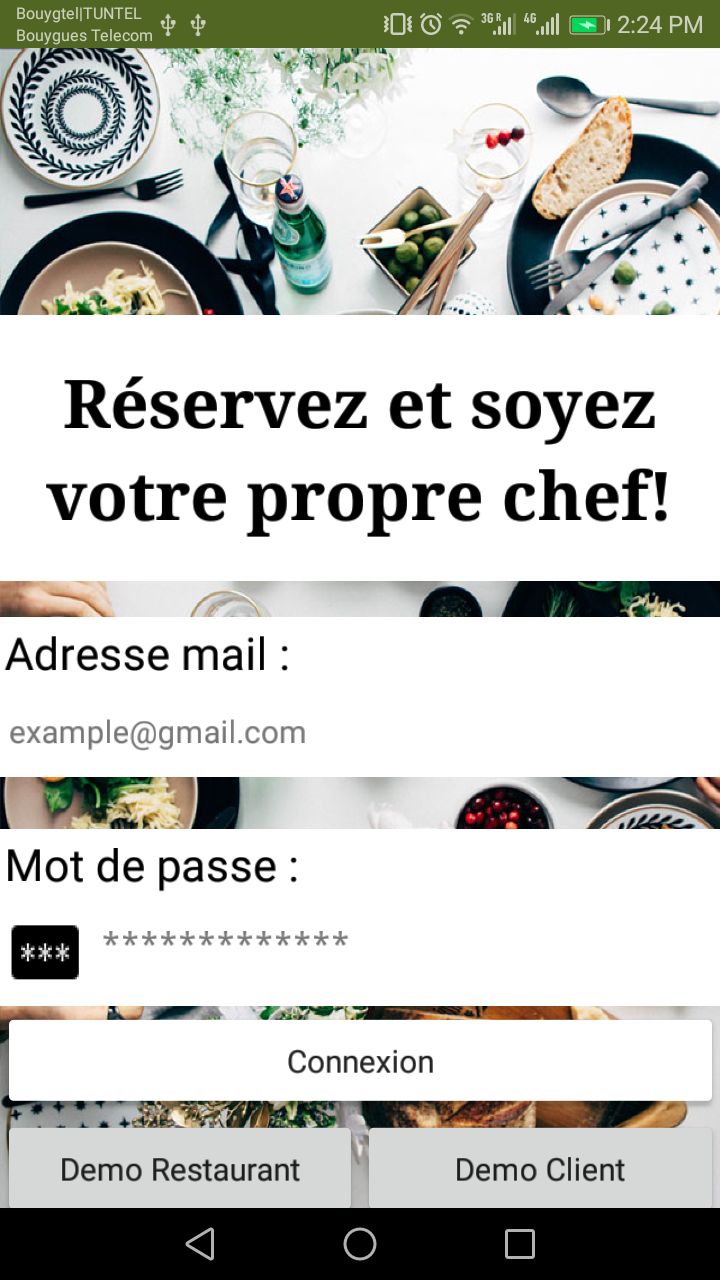The height and width of the screenshot is (1280, 720).
Task: Open the Demo Restaurant mode
Action: pos(180,1169)
